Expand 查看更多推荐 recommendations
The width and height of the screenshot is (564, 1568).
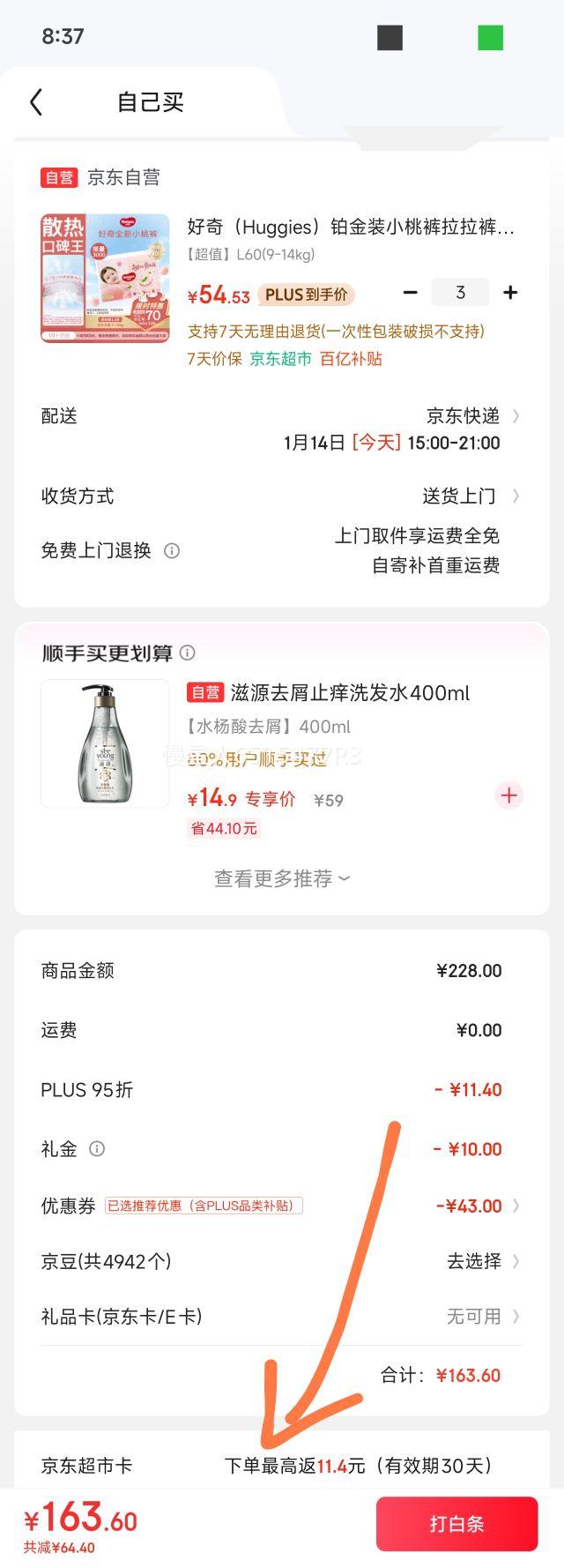point(282,878)
